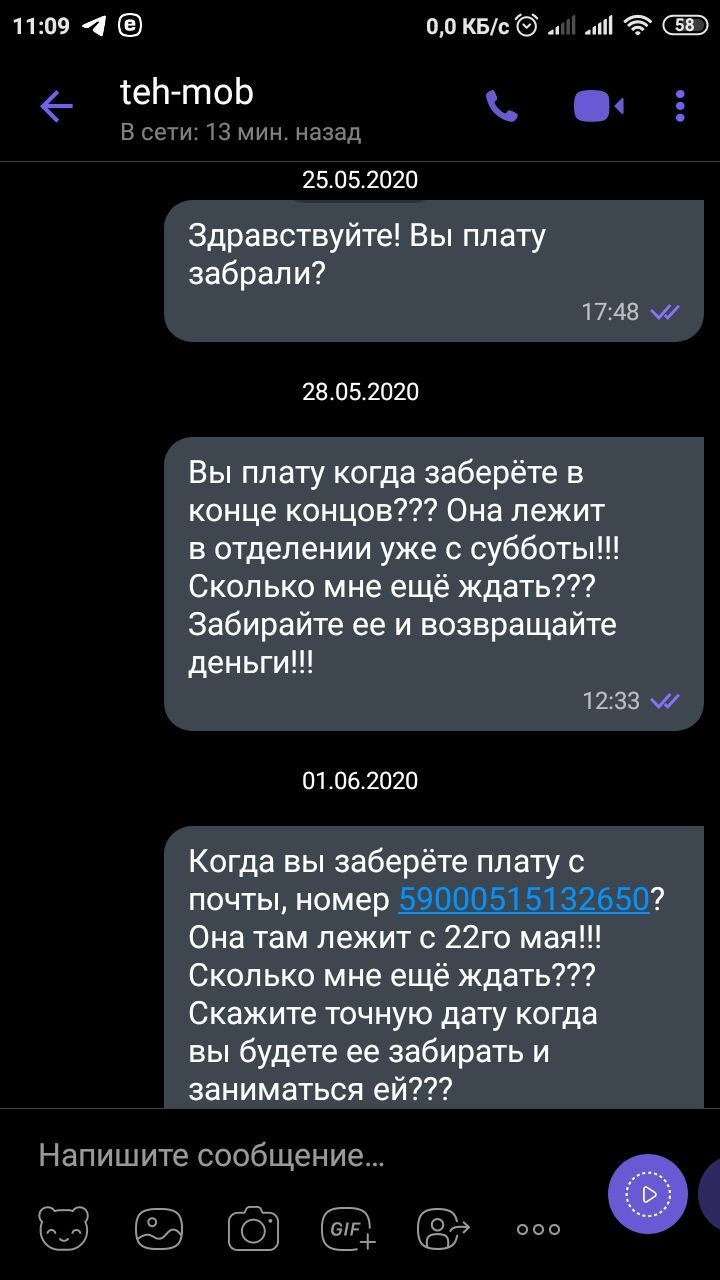The width and height of the screenshot is (720, 1280).
Task: Open the stickers panel
Action: pos(63,1229)
